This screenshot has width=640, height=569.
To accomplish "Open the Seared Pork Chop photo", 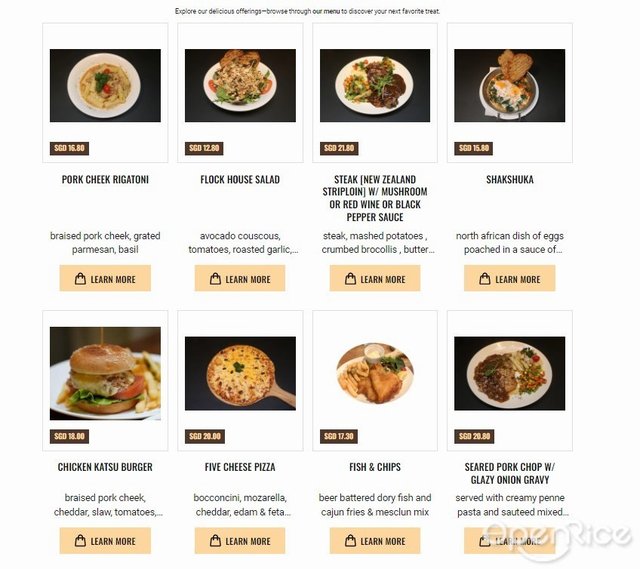I will click(509, 373).
